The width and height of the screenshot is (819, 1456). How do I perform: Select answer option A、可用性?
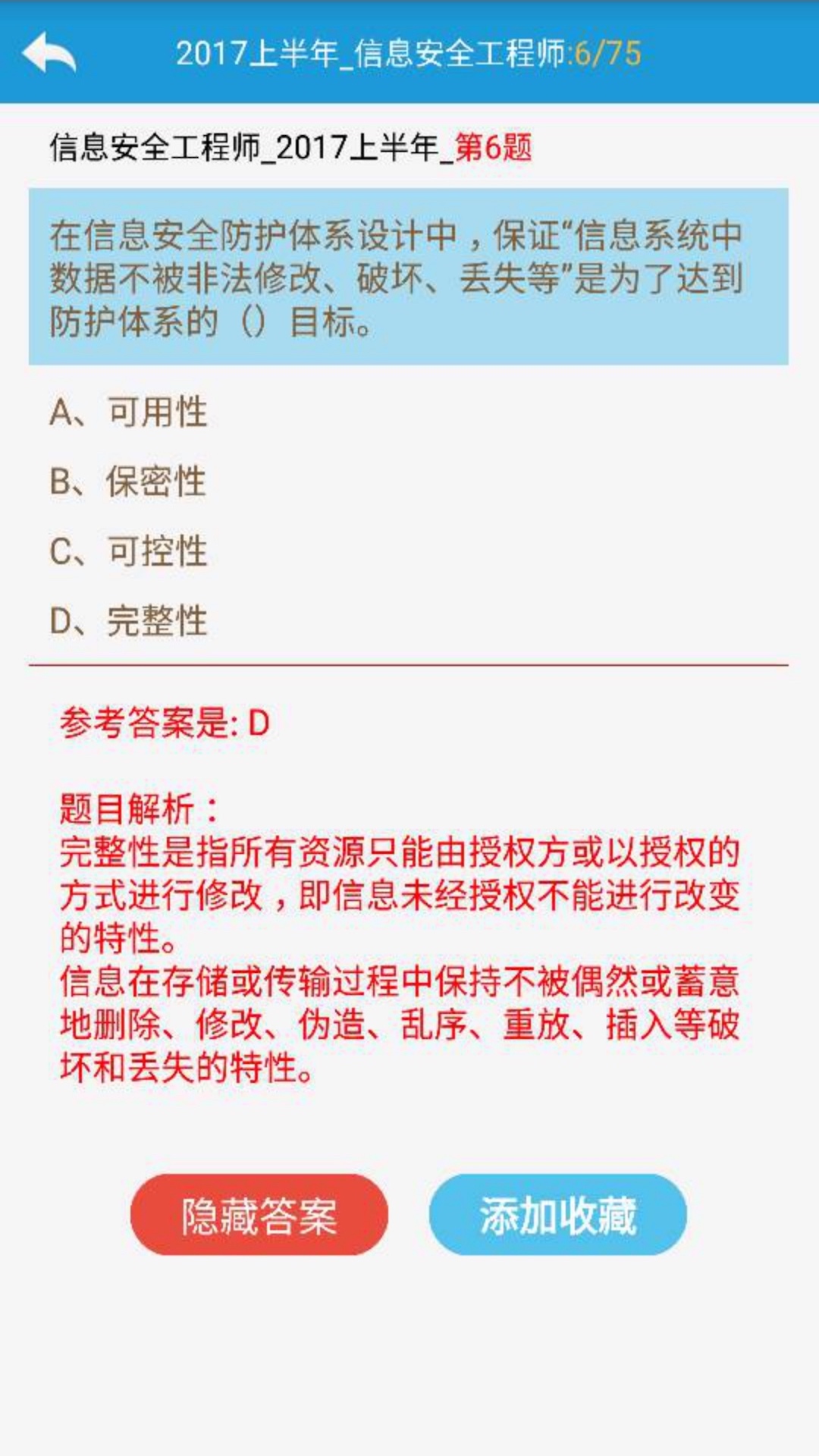[x=129, y=413]
